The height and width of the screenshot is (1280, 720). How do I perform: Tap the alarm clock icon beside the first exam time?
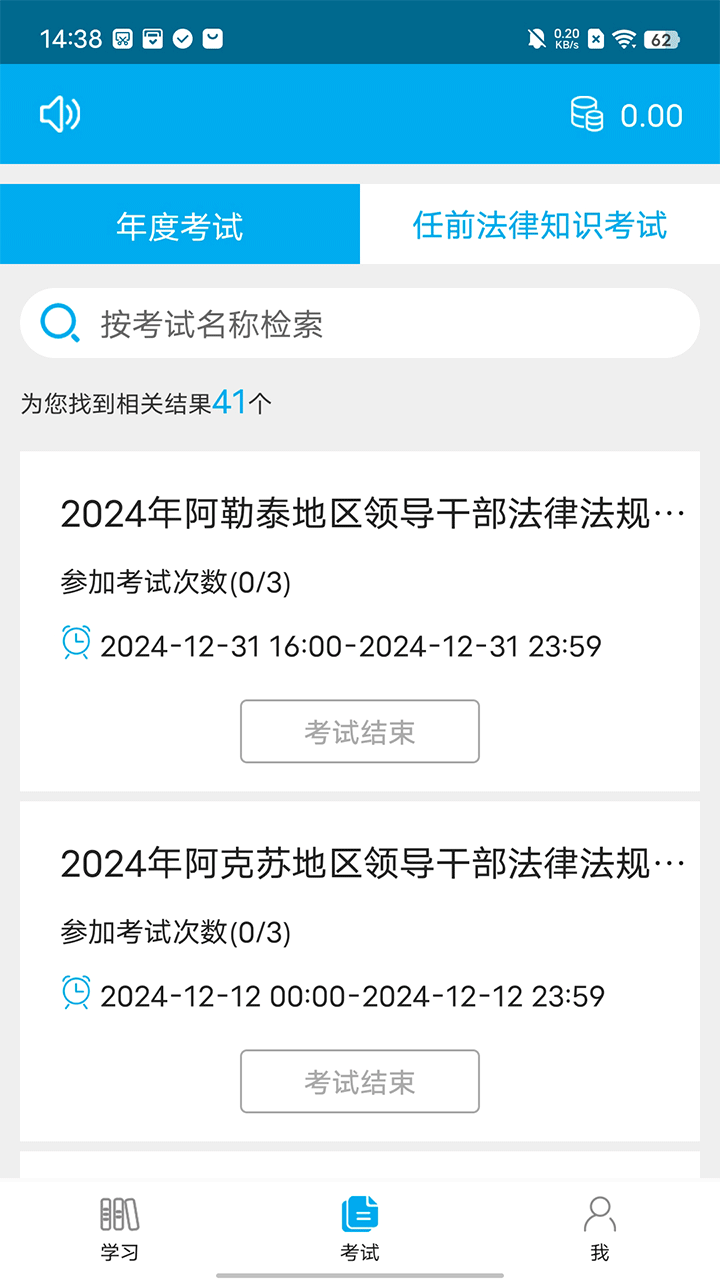76,645
